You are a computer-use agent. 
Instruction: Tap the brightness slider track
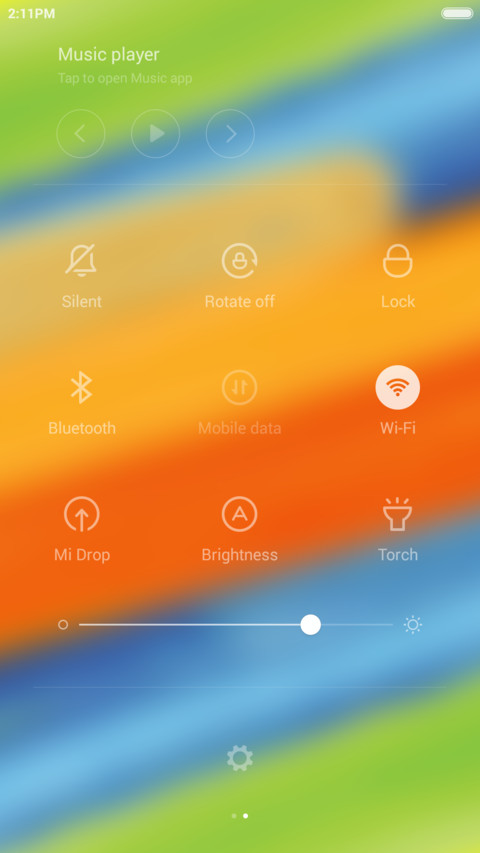pyautogui.click(x=236, y=625)
